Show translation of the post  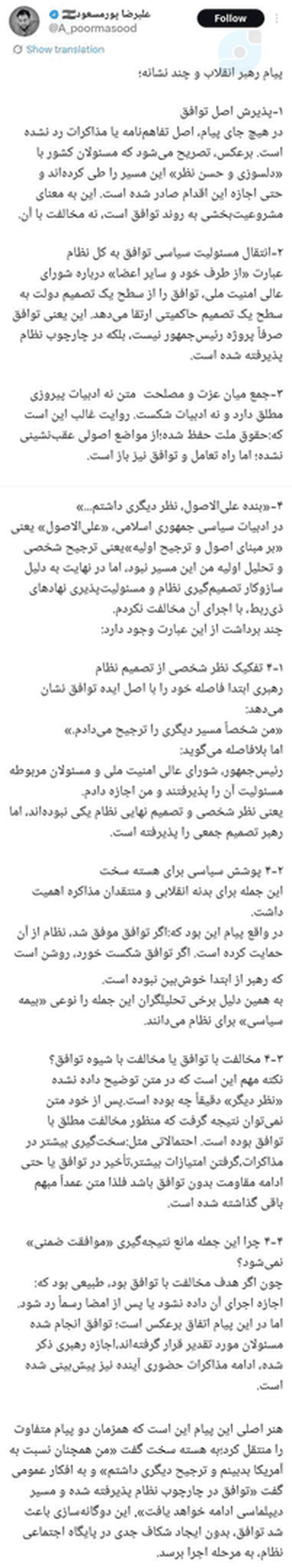[65, 49]
